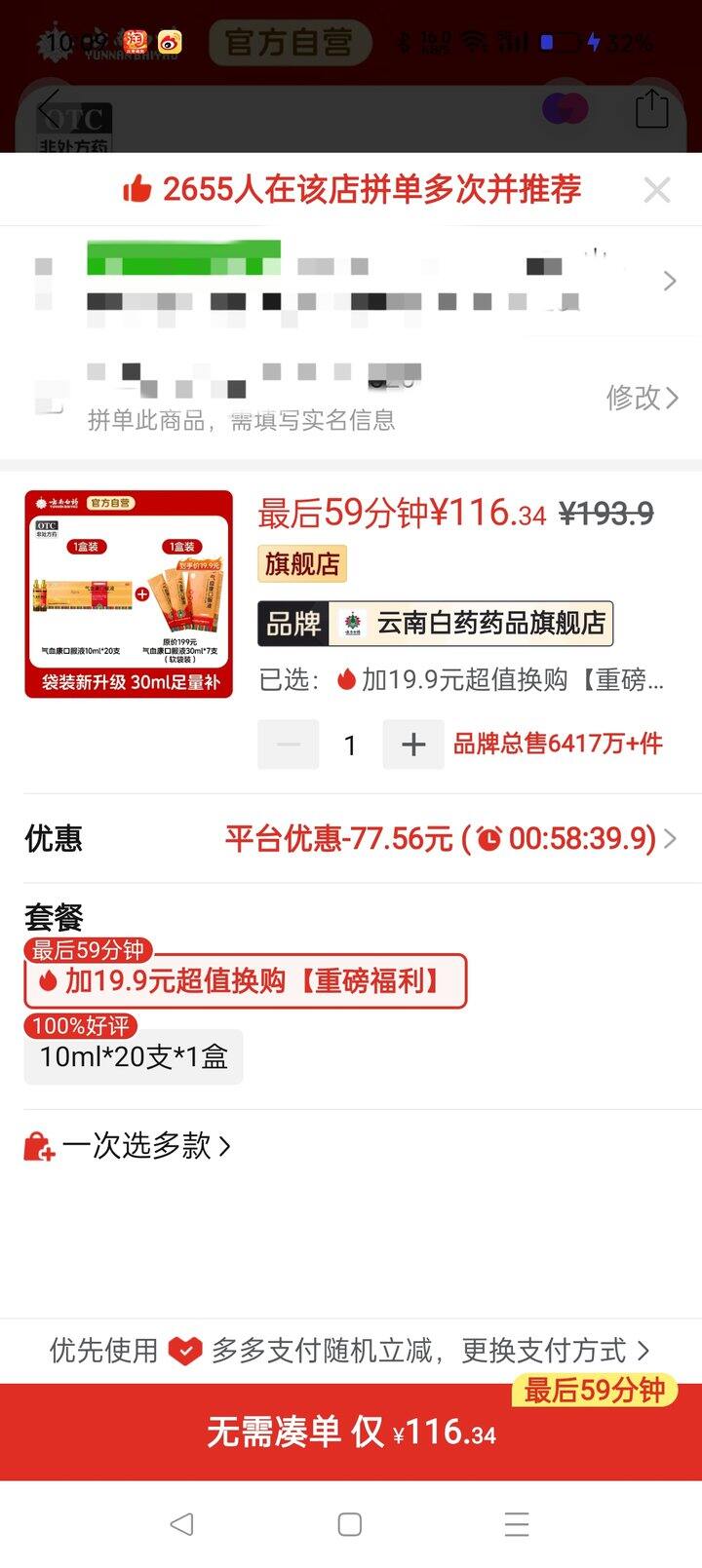Decrease quantity with the minus button
Screen dimensions: 702x1568
(288, 746)
